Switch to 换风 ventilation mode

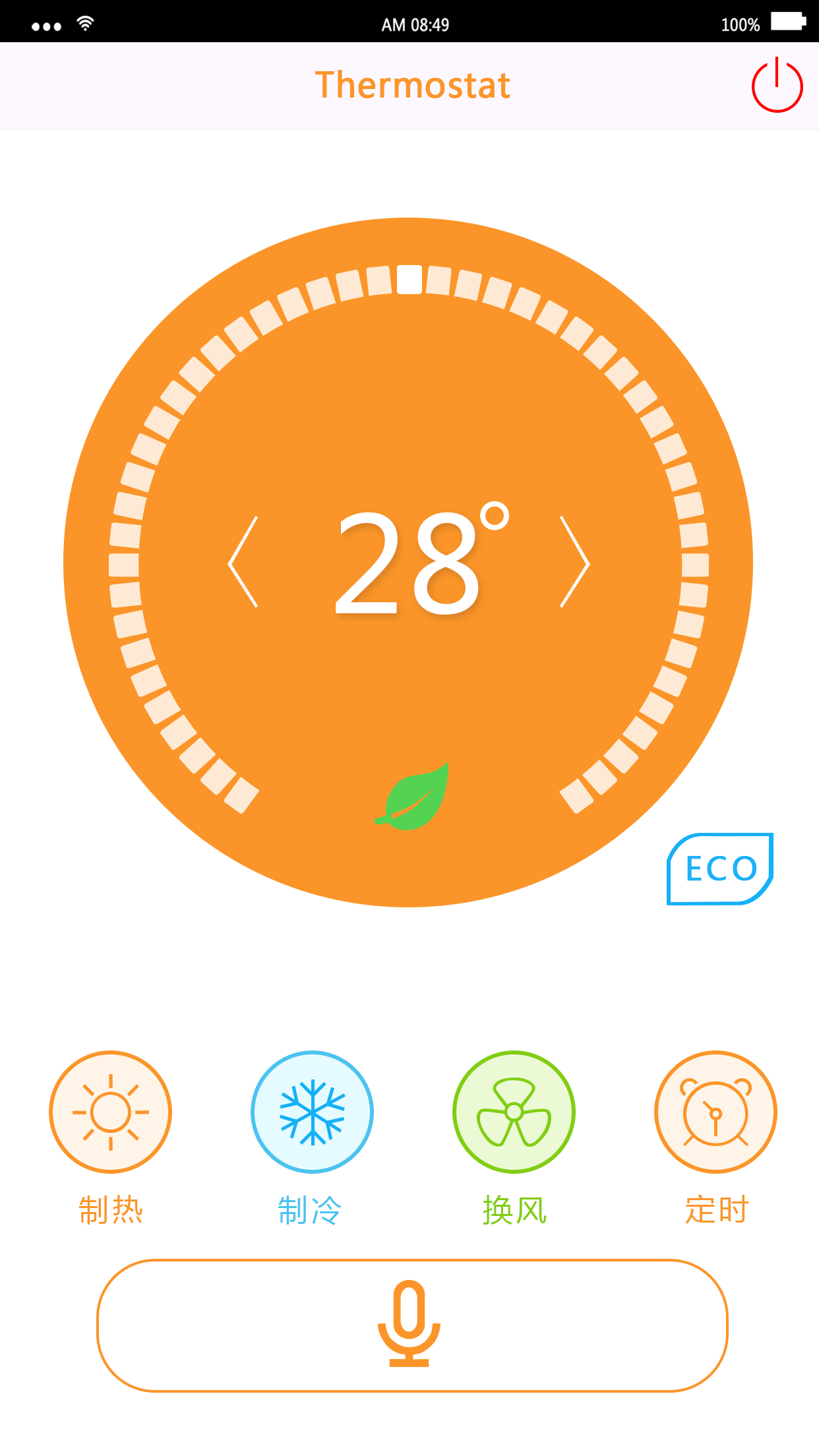pyautogui.click(x=514, y=1112)
